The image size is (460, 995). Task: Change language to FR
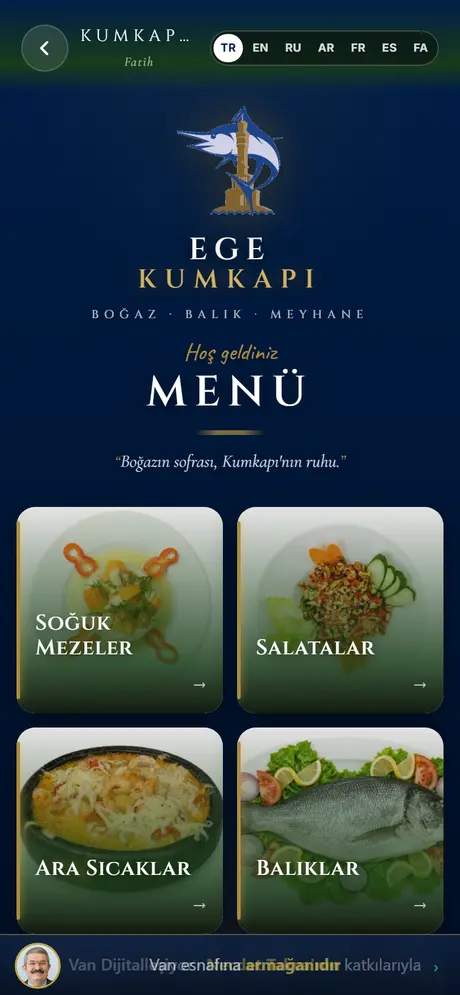[x=358, y=48]
